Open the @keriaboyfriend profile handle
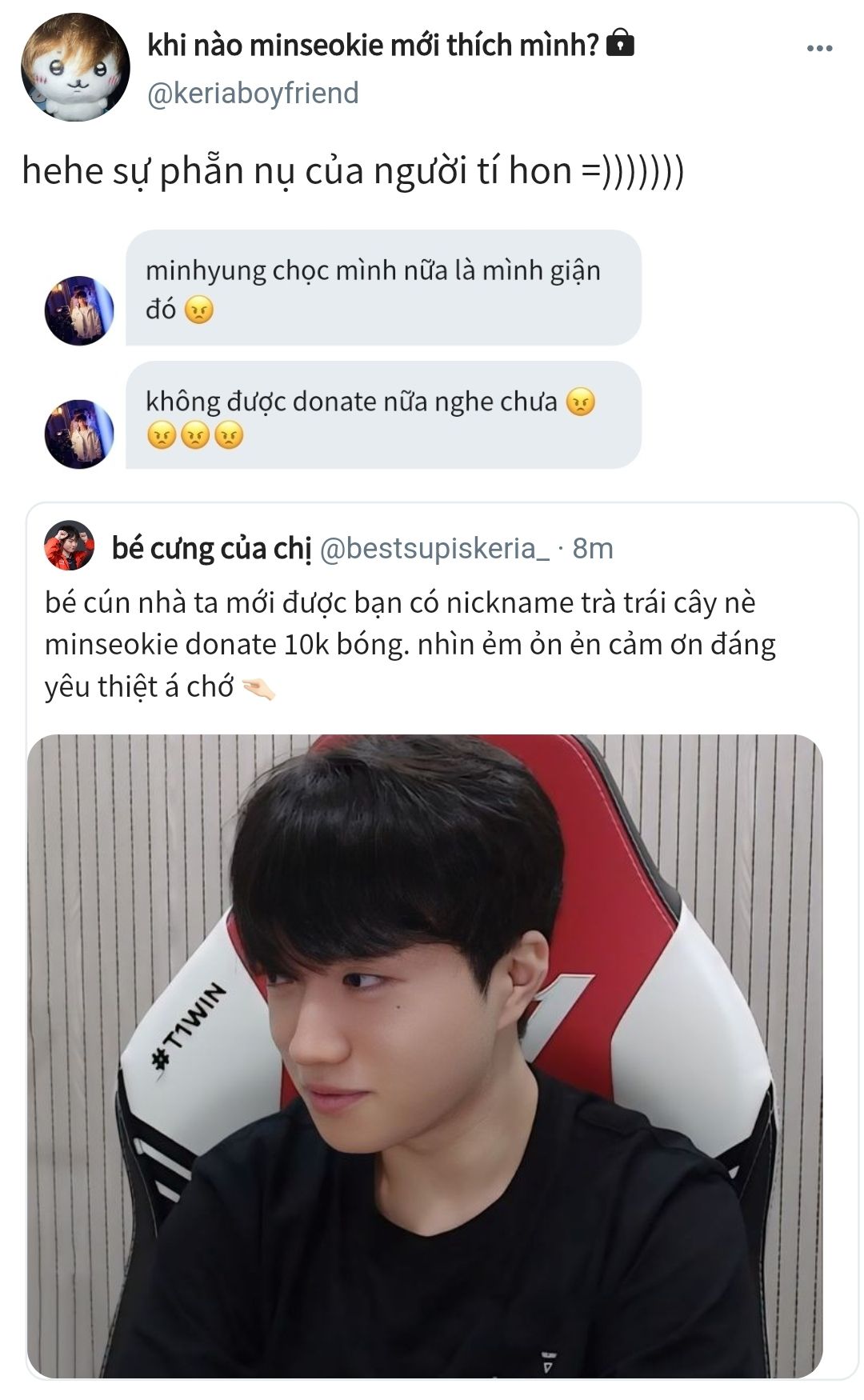Image resolution: width=864 pixels, height=1400 pixels. click(x=253, y=94)
